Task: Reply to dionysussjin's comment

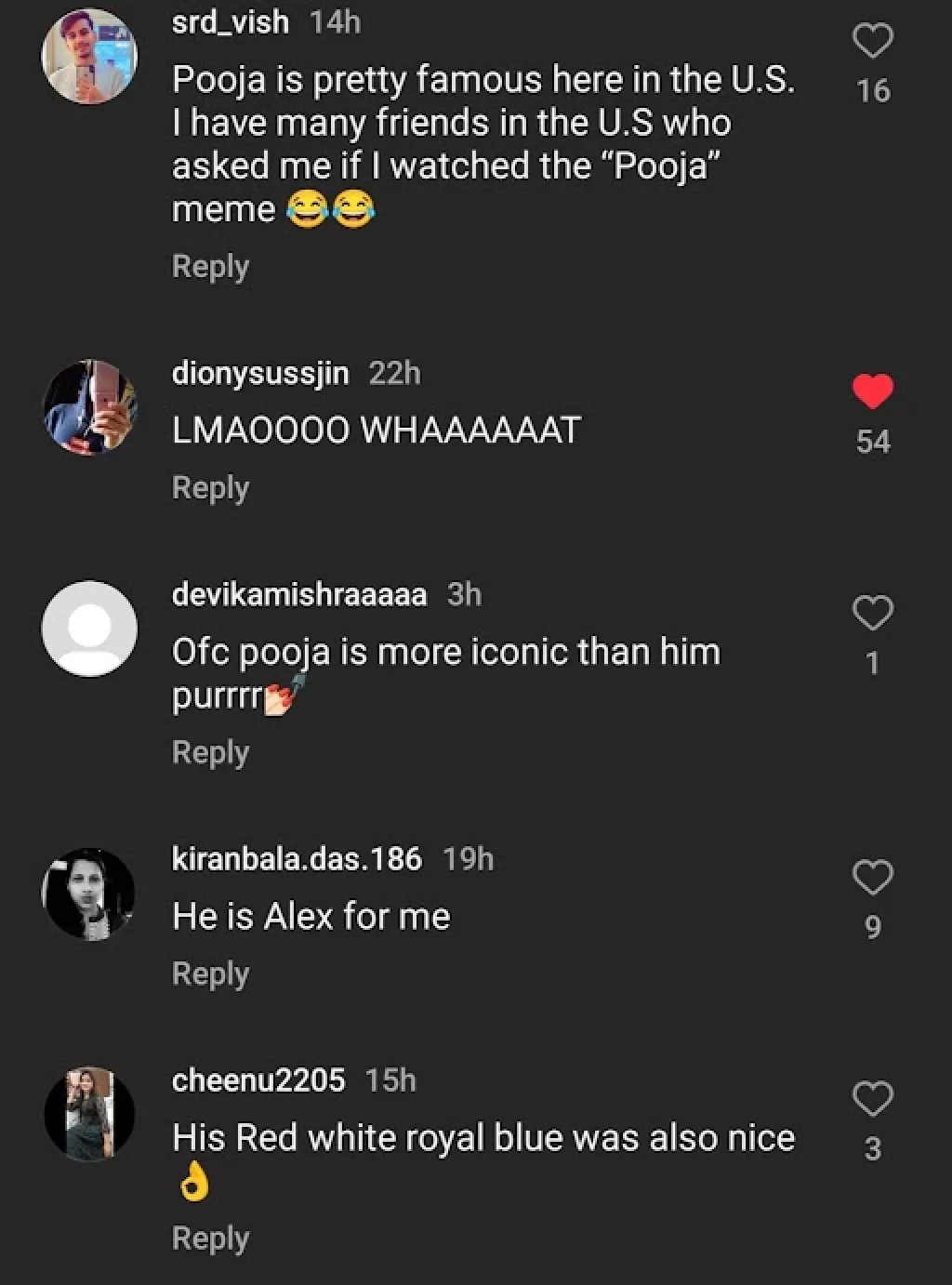Action: (x=210, y=488)
